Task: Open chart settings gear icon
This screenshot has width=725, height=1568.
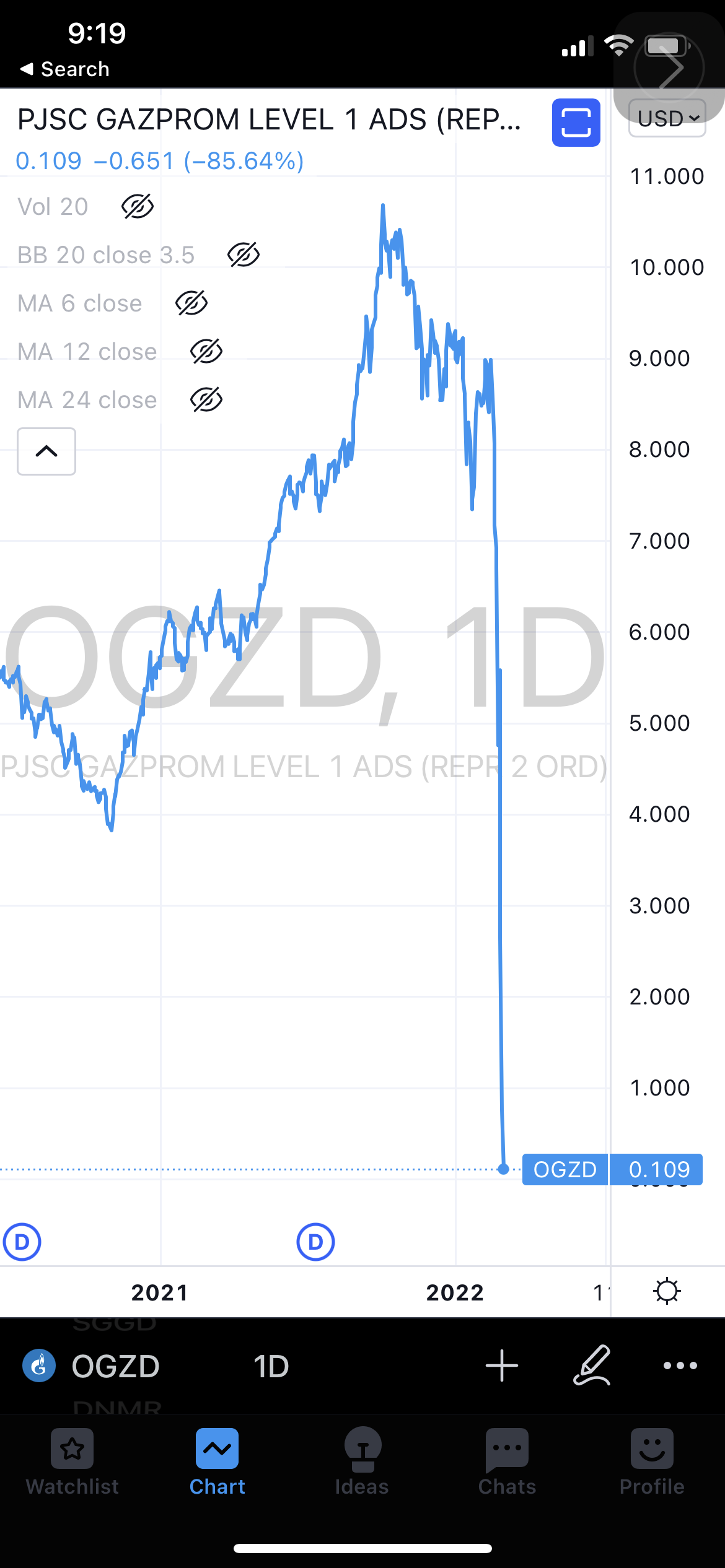Action: tap(667, 1292)
